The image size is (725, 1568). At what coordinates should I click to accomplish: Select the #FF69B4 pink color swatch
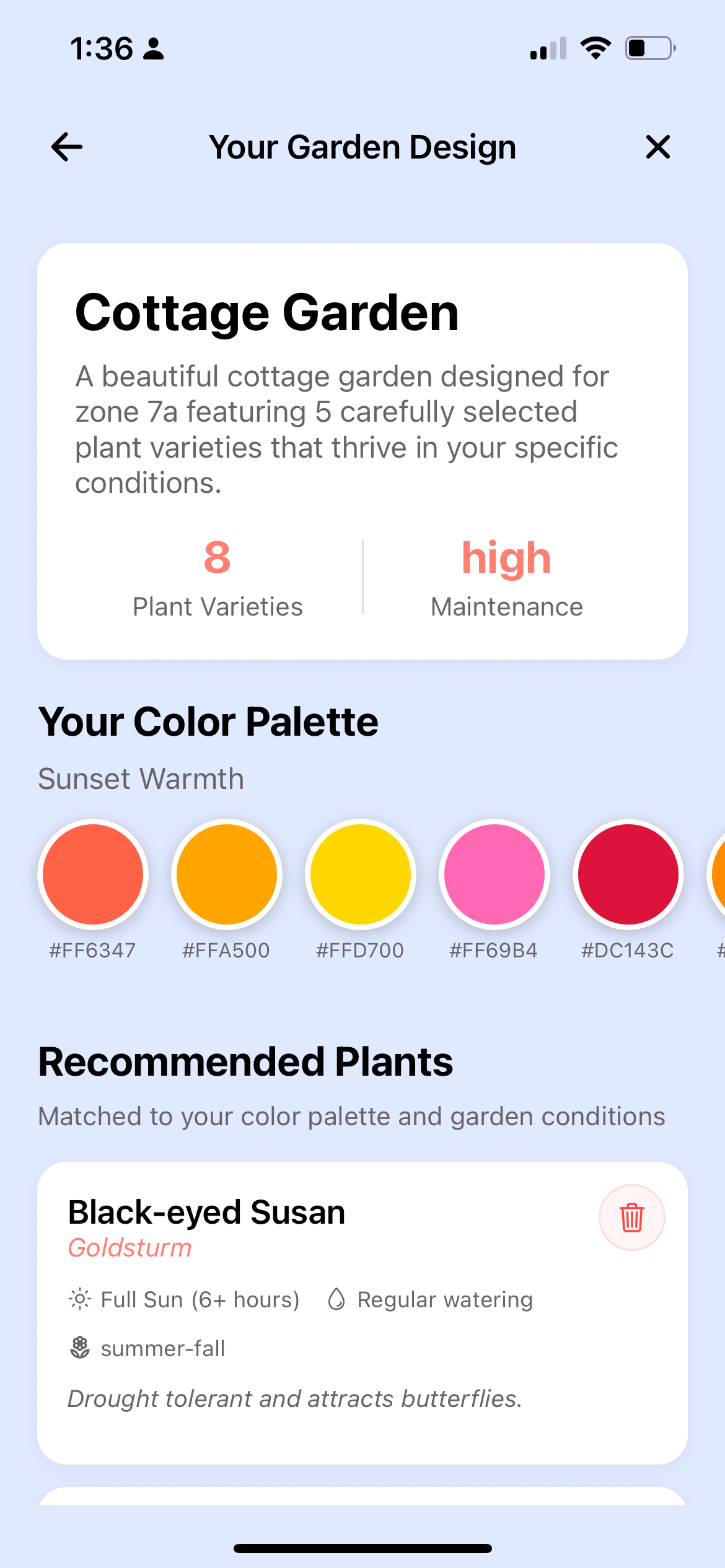[494, 874]
